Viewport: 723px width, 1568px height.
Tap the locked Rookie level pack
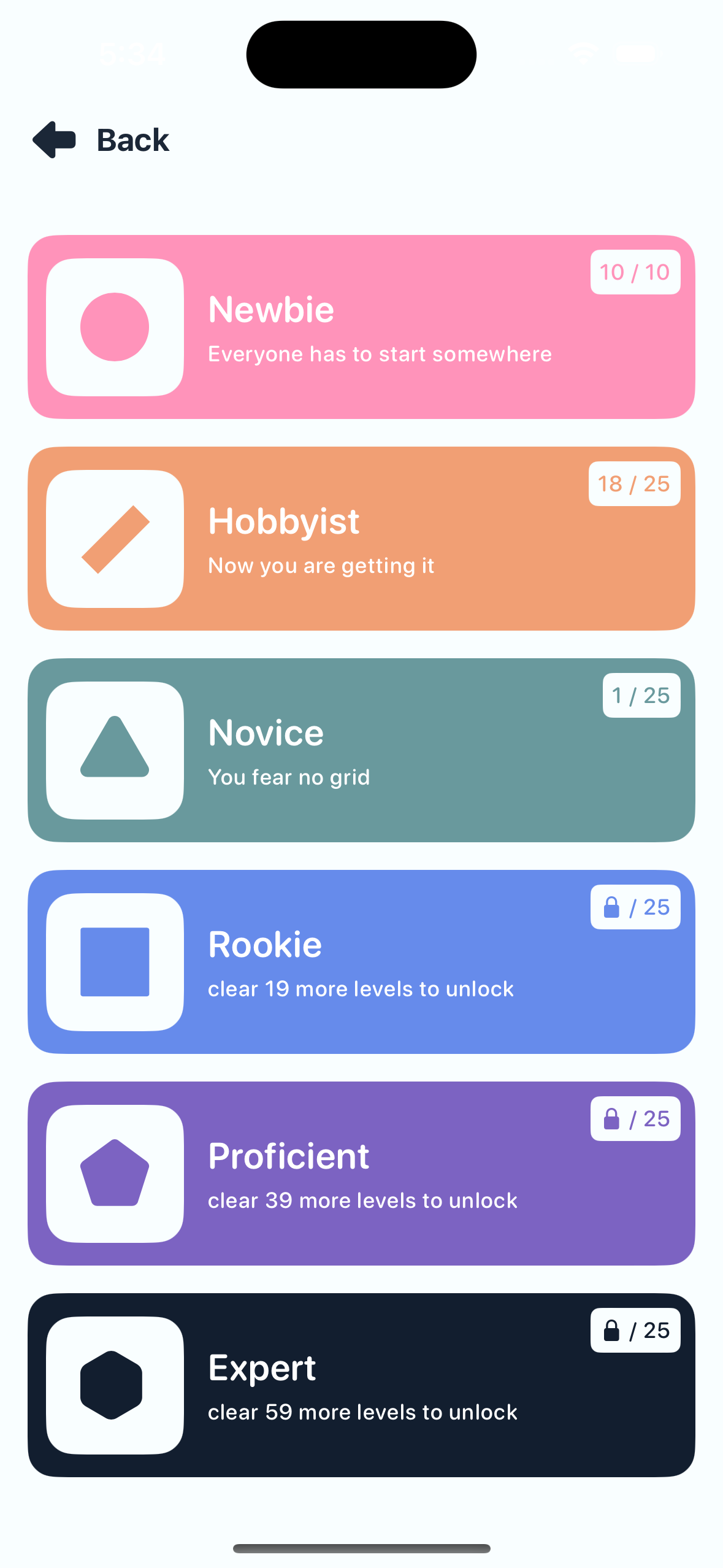pos(361,962)
